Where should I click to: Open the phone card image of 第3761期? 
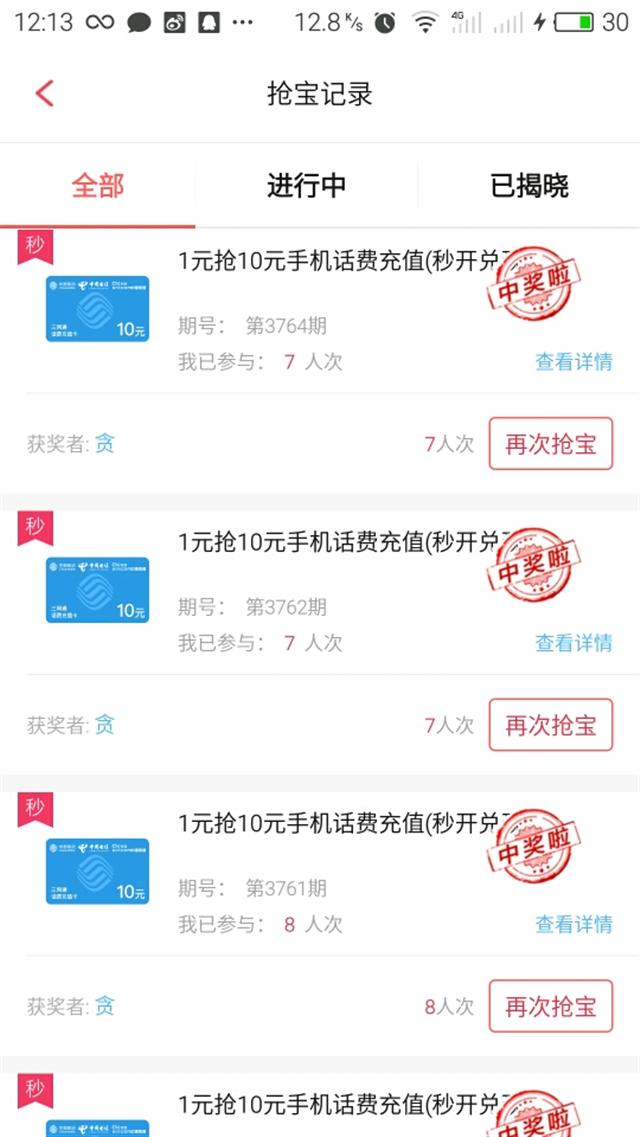tap(97, 872)
